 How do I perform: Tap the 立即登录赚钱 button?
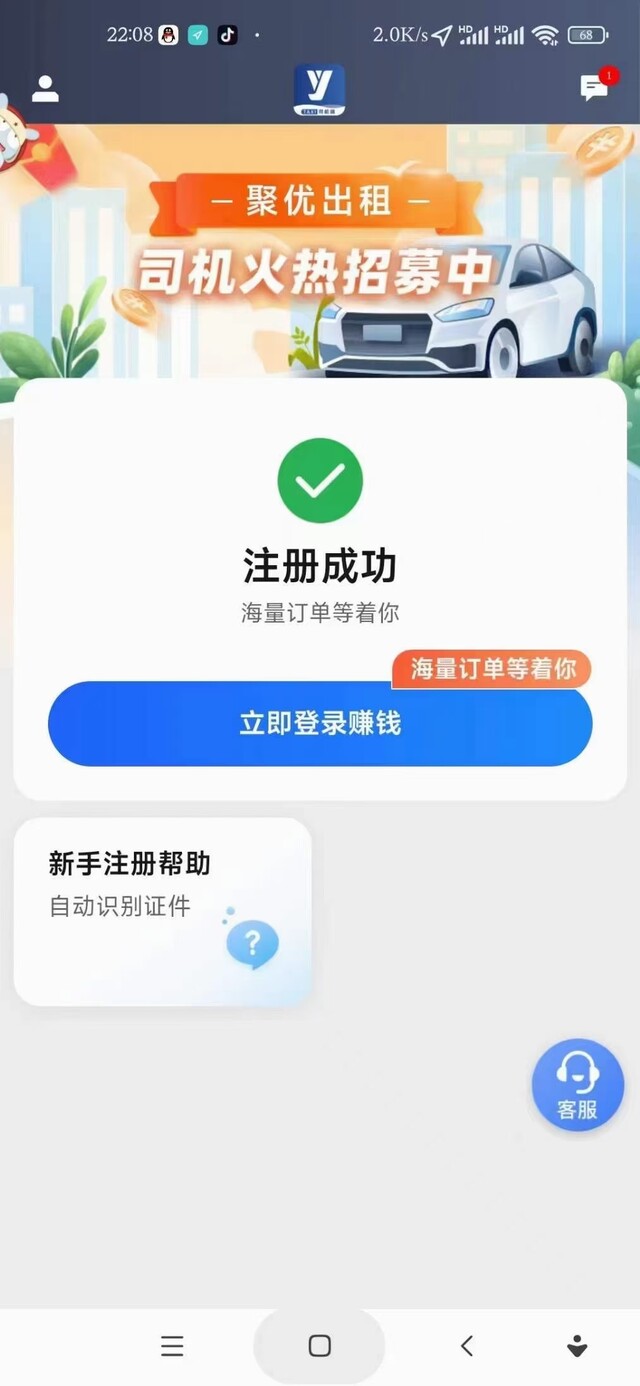(x=320, y=724)
